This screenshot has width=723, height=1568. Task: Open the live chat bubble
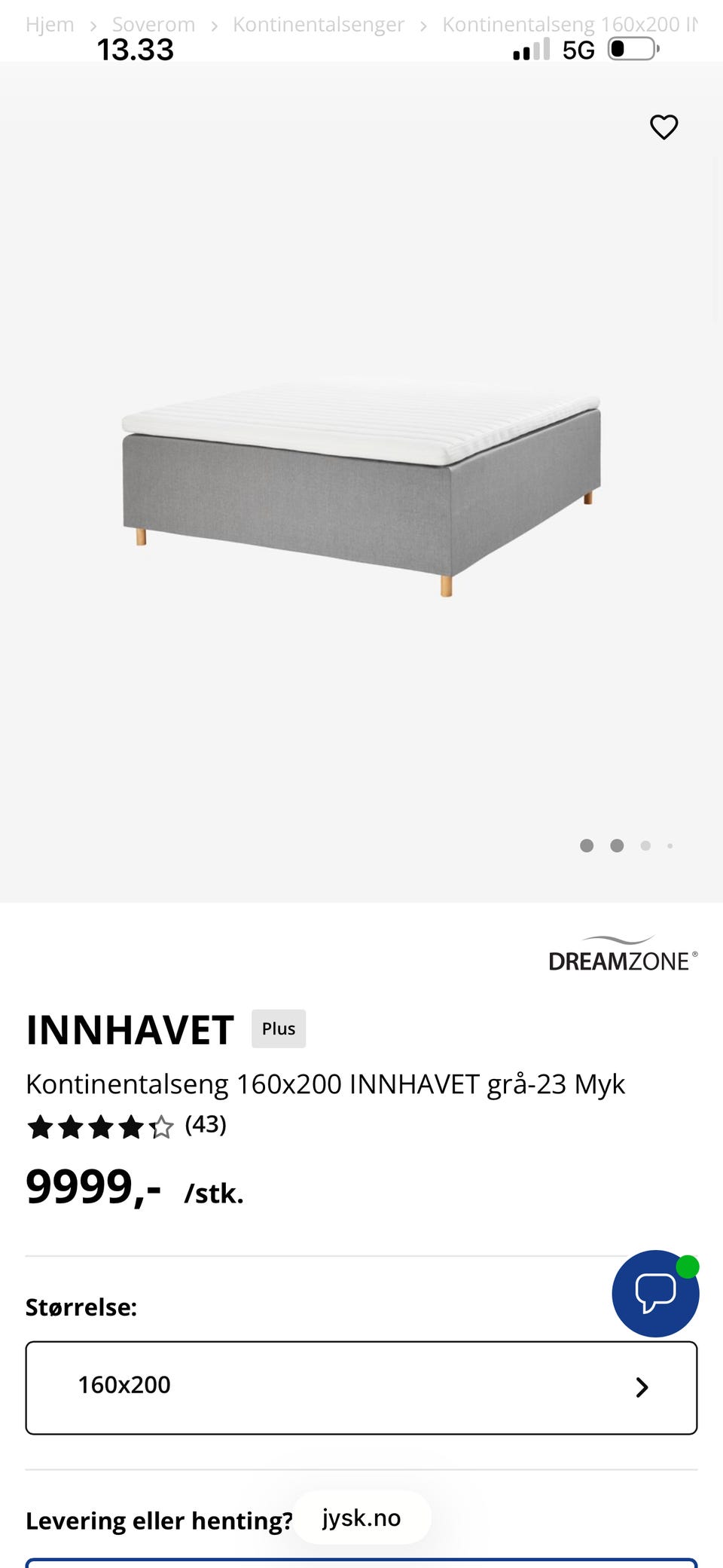(655, 1293)
